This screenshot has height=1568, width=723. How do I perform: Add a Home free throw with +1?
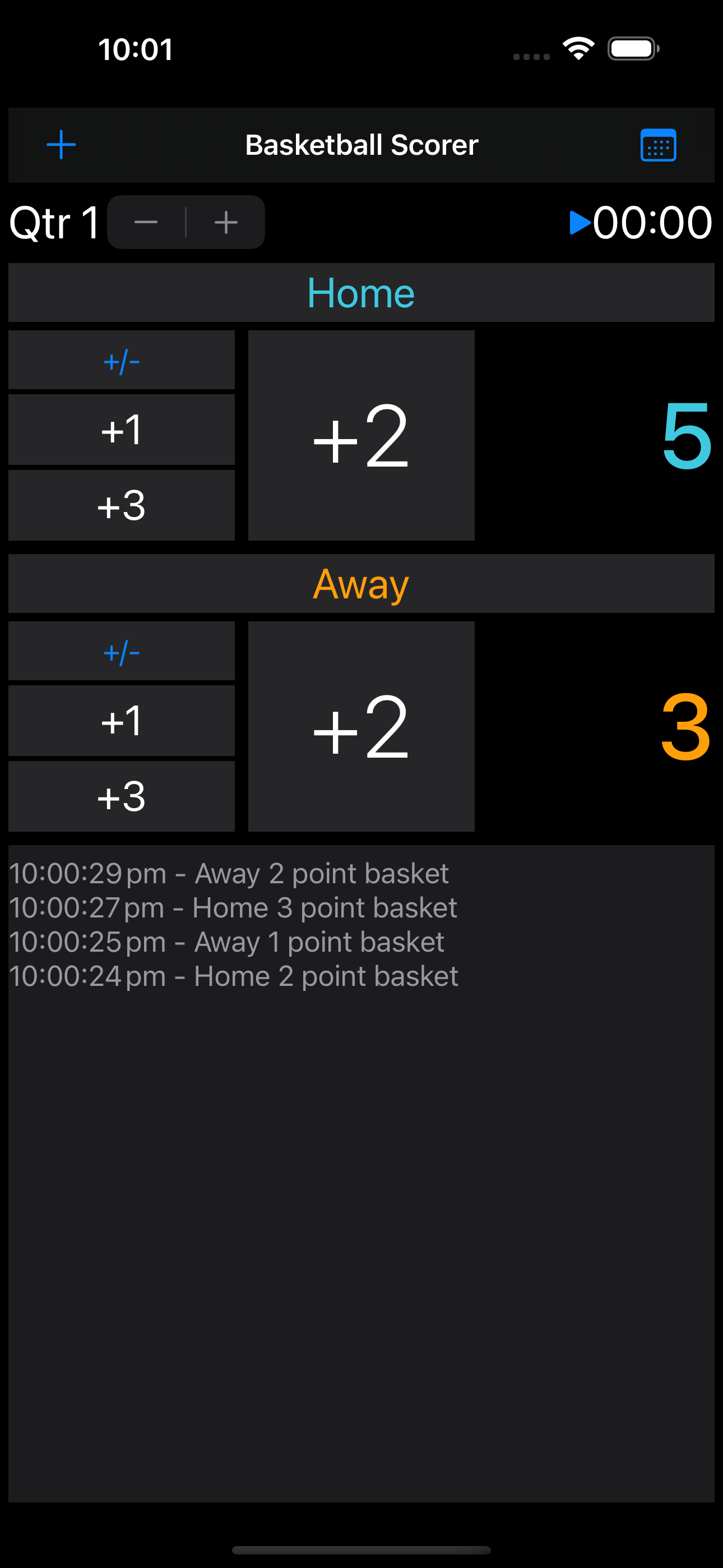coord(121,430)
